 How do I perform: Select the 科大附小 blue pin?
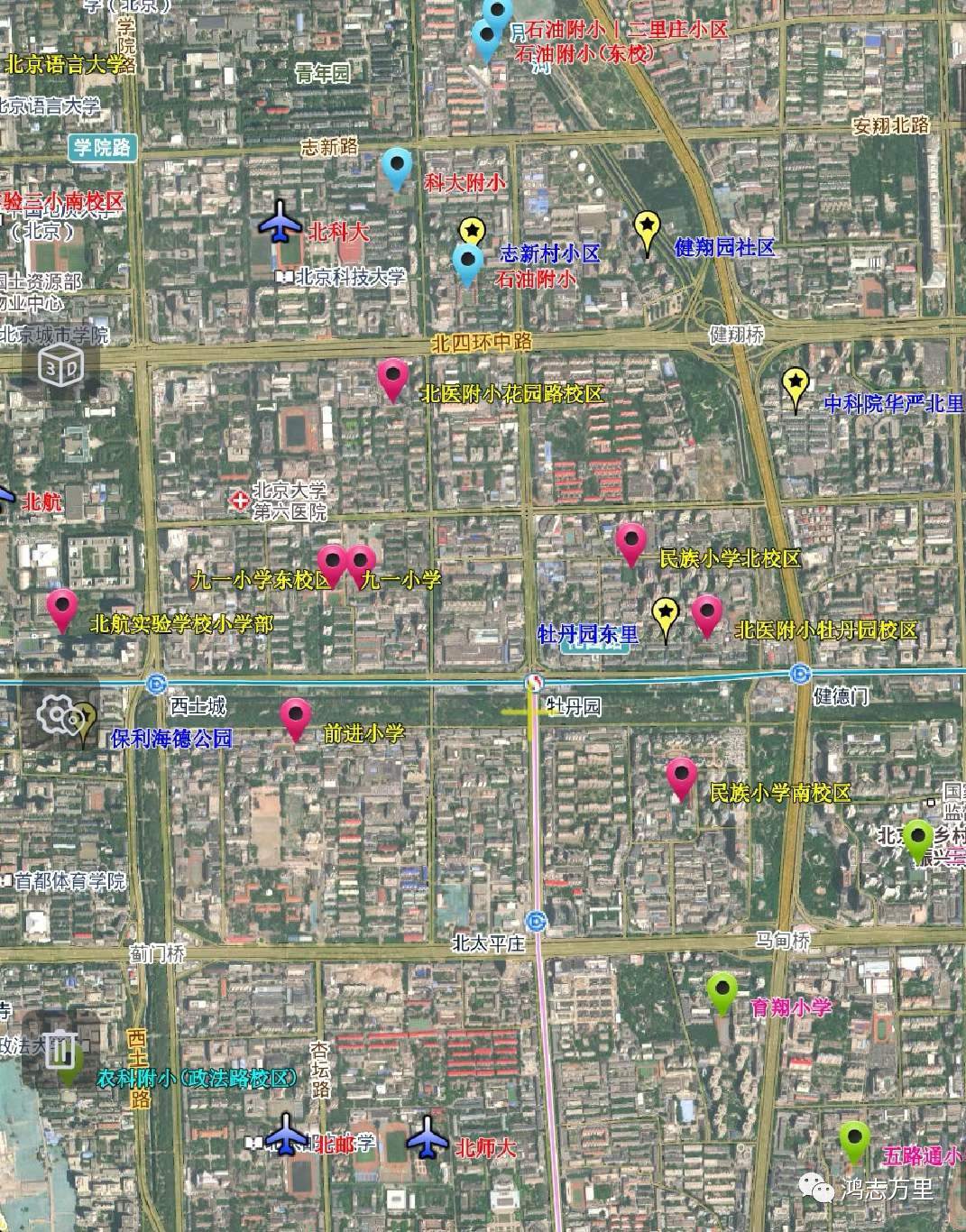point(397,167)
